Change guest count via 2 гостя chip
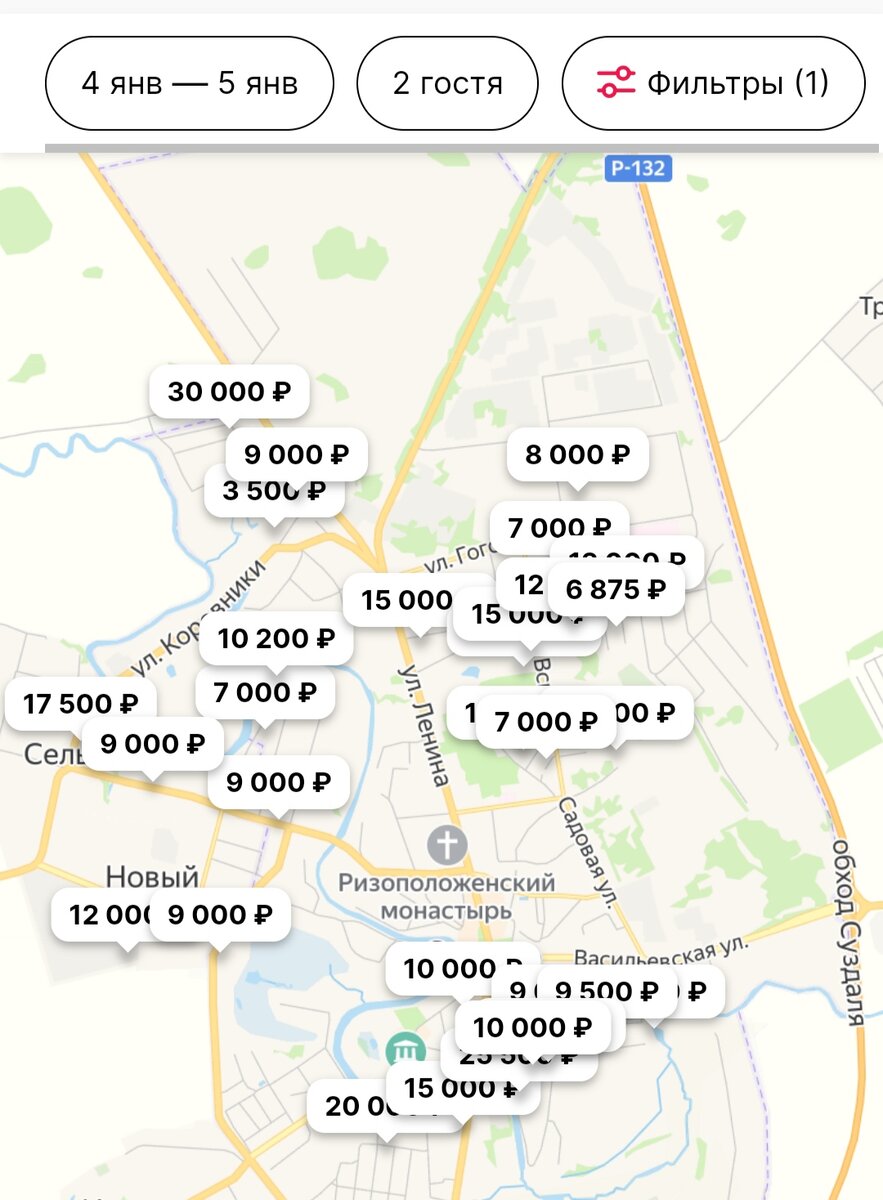 tap(447, 83)
